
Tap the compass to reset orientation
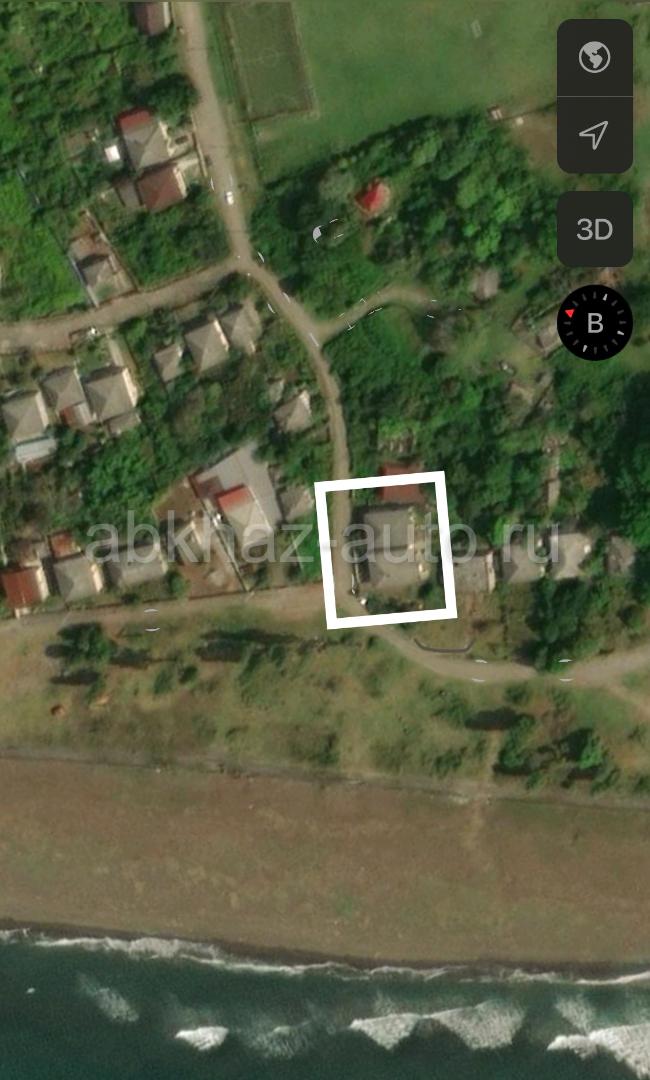(594, 322)
